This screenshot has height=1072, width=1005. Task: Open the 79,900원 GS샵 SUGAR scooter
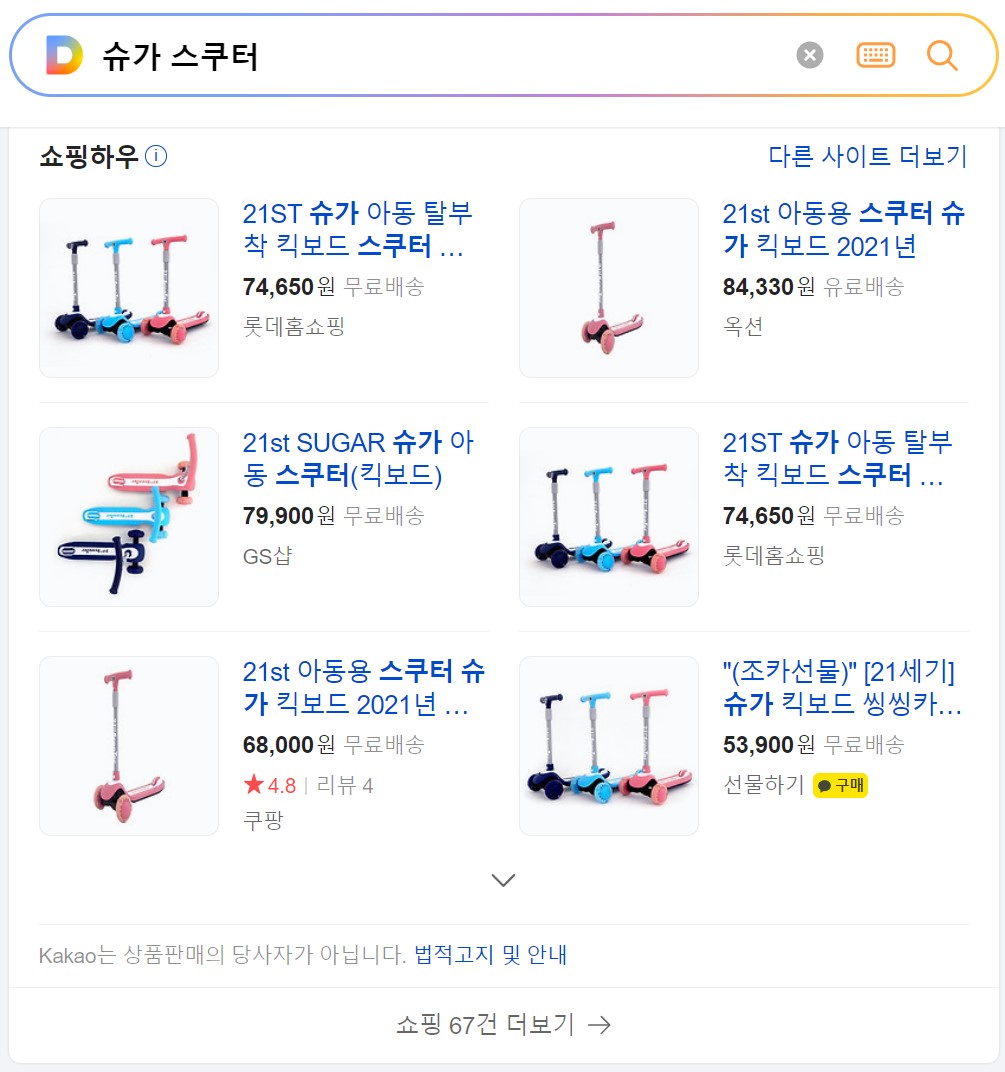coord(358,459)
